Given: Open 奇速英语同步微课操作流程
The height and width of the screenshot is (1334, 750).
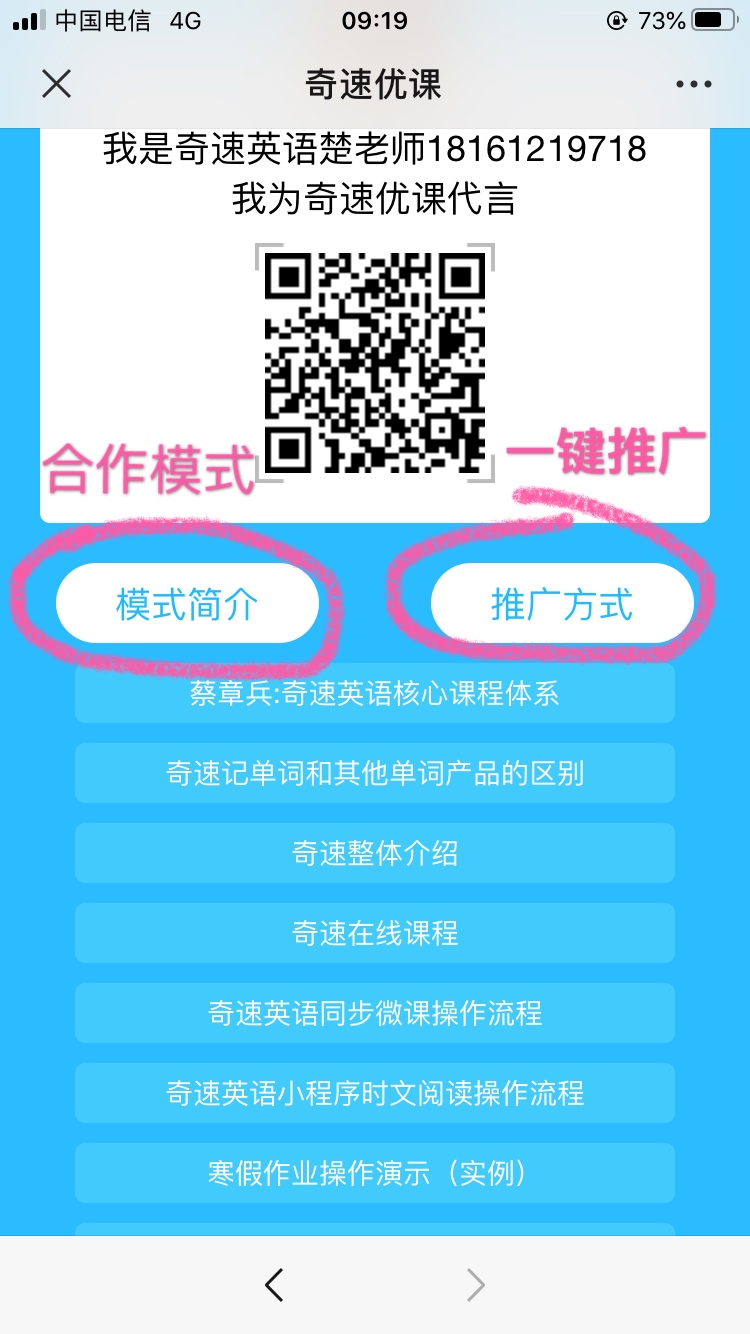Looking at the screenshot, I should tap(375, 1013).
